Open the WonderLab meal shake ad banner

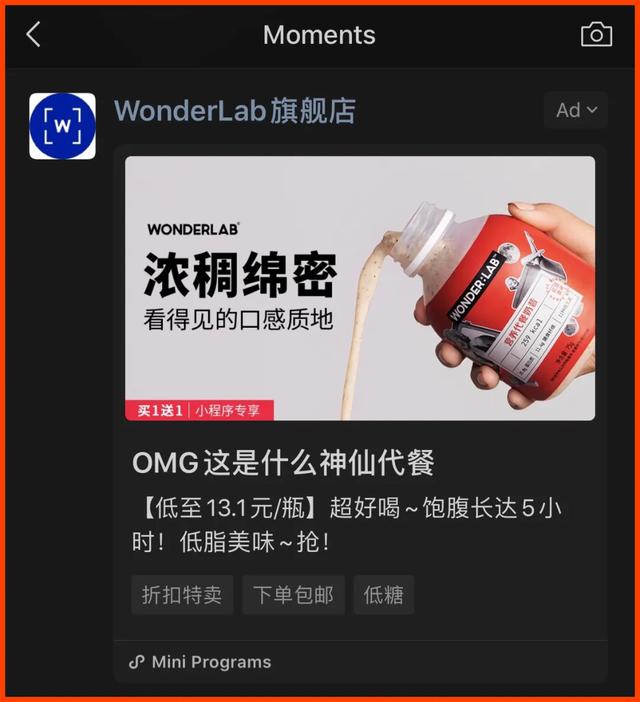[x=360, y=288]
